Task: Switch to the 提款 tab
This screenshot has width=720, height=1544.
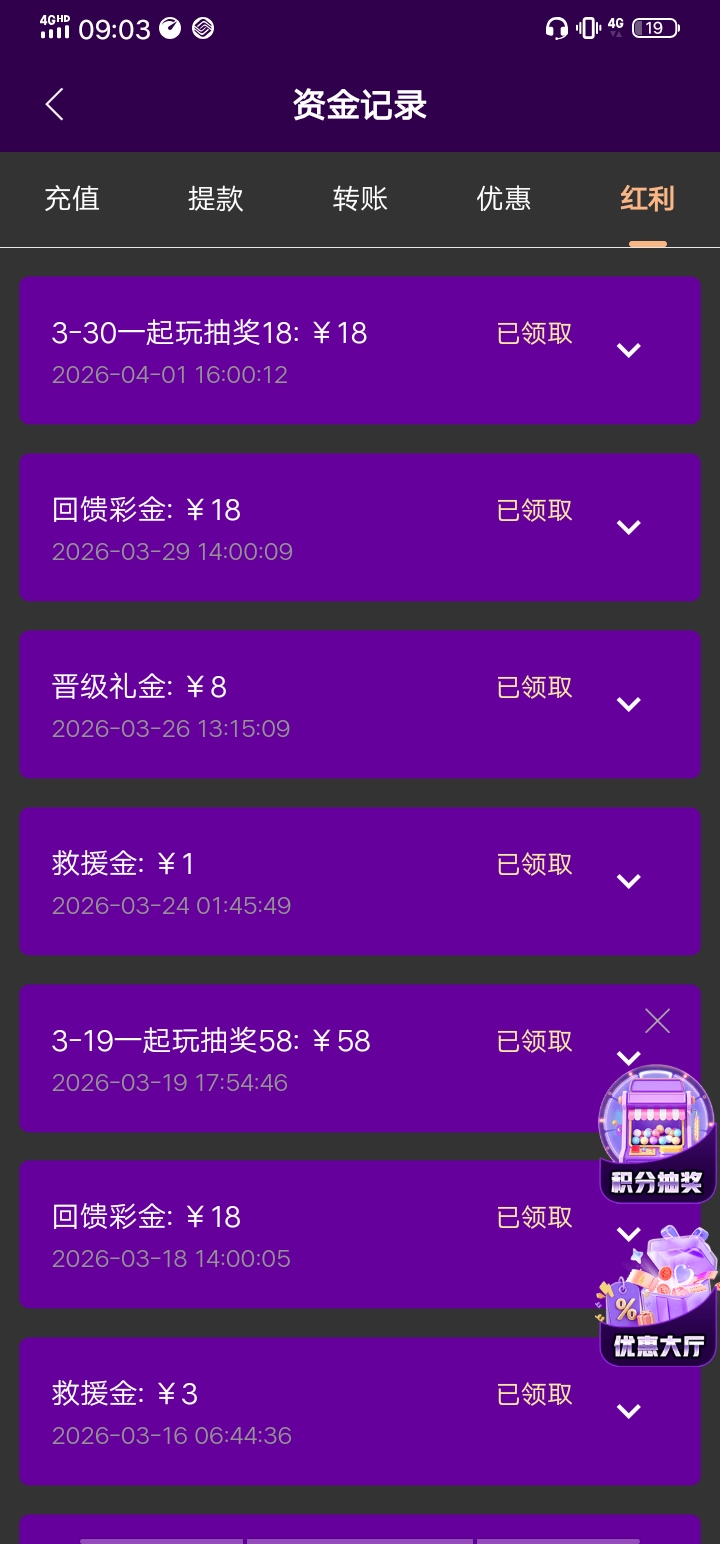Action: point(216,199)
